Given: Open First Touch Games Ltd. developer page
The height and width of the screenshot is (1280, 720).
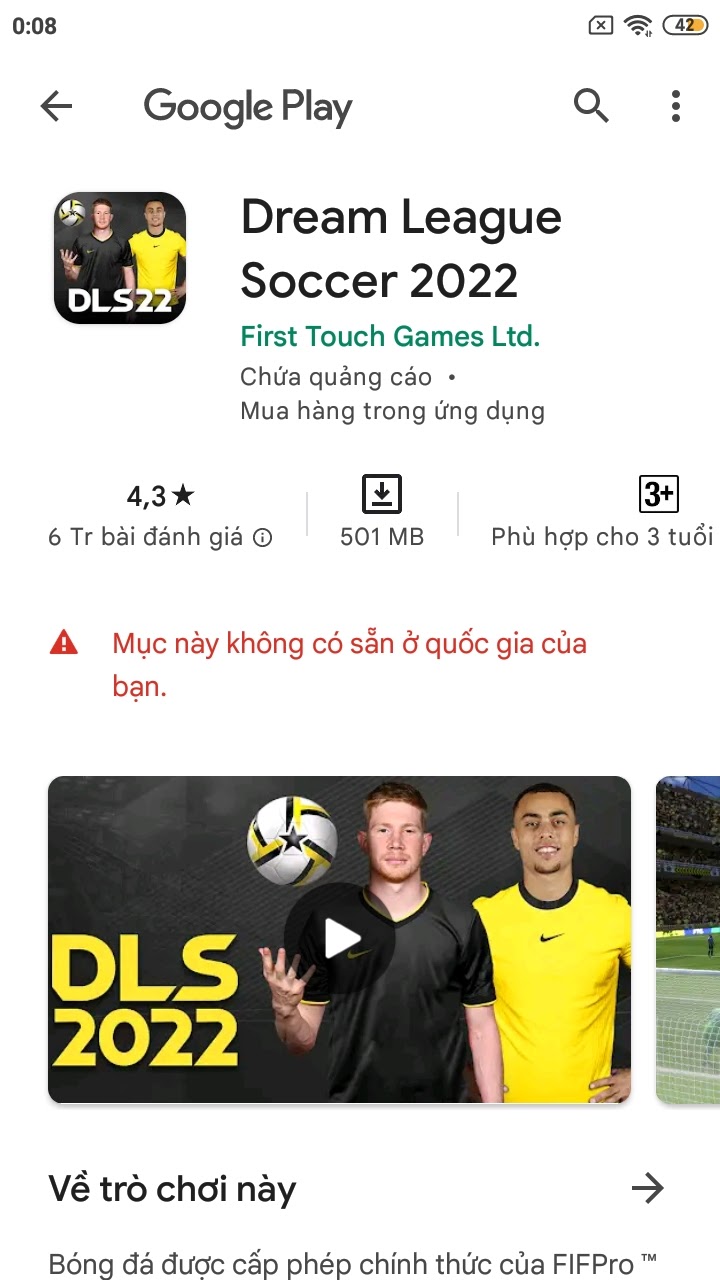Looking at the screenshot, I should [x=390, y=336].
